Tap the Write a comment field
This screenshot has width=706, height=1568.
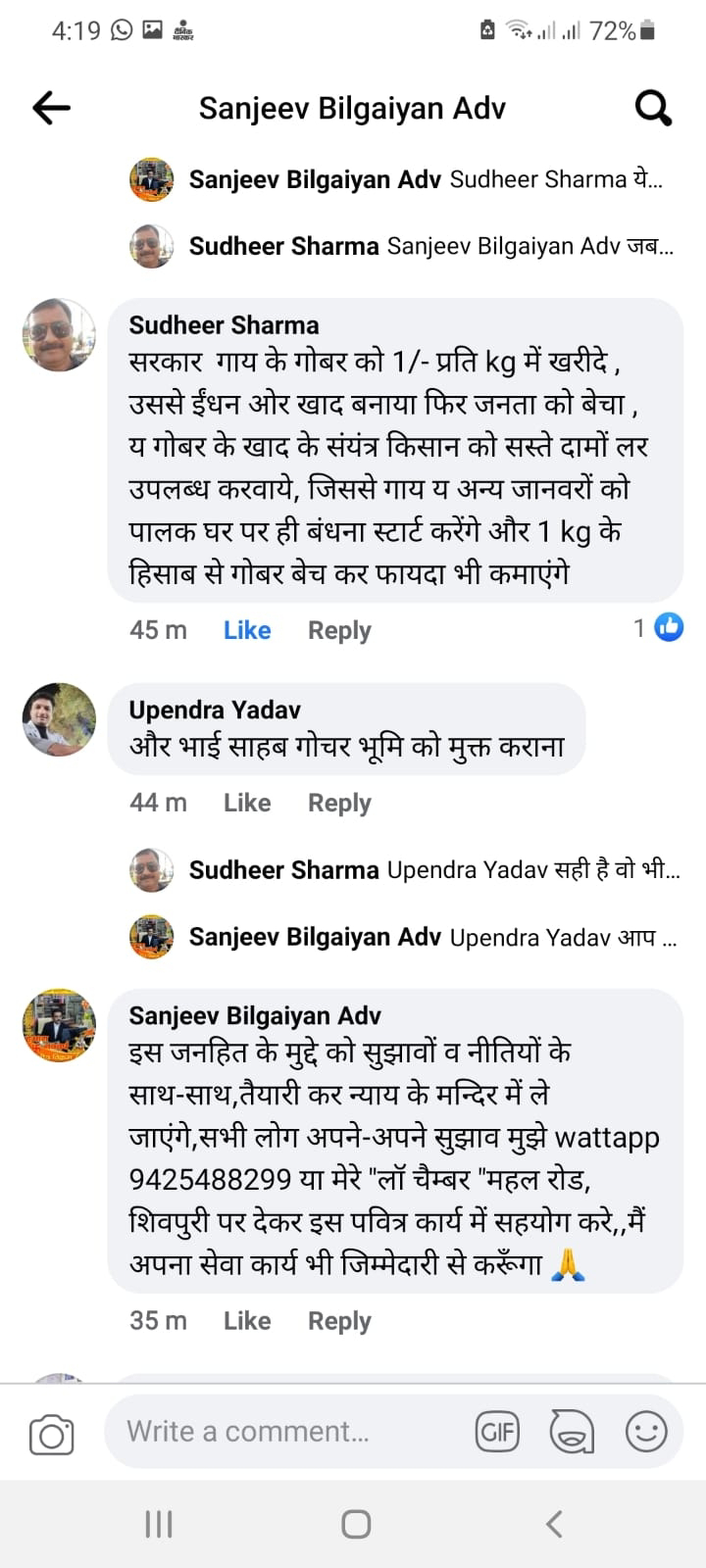point(284,1432)
